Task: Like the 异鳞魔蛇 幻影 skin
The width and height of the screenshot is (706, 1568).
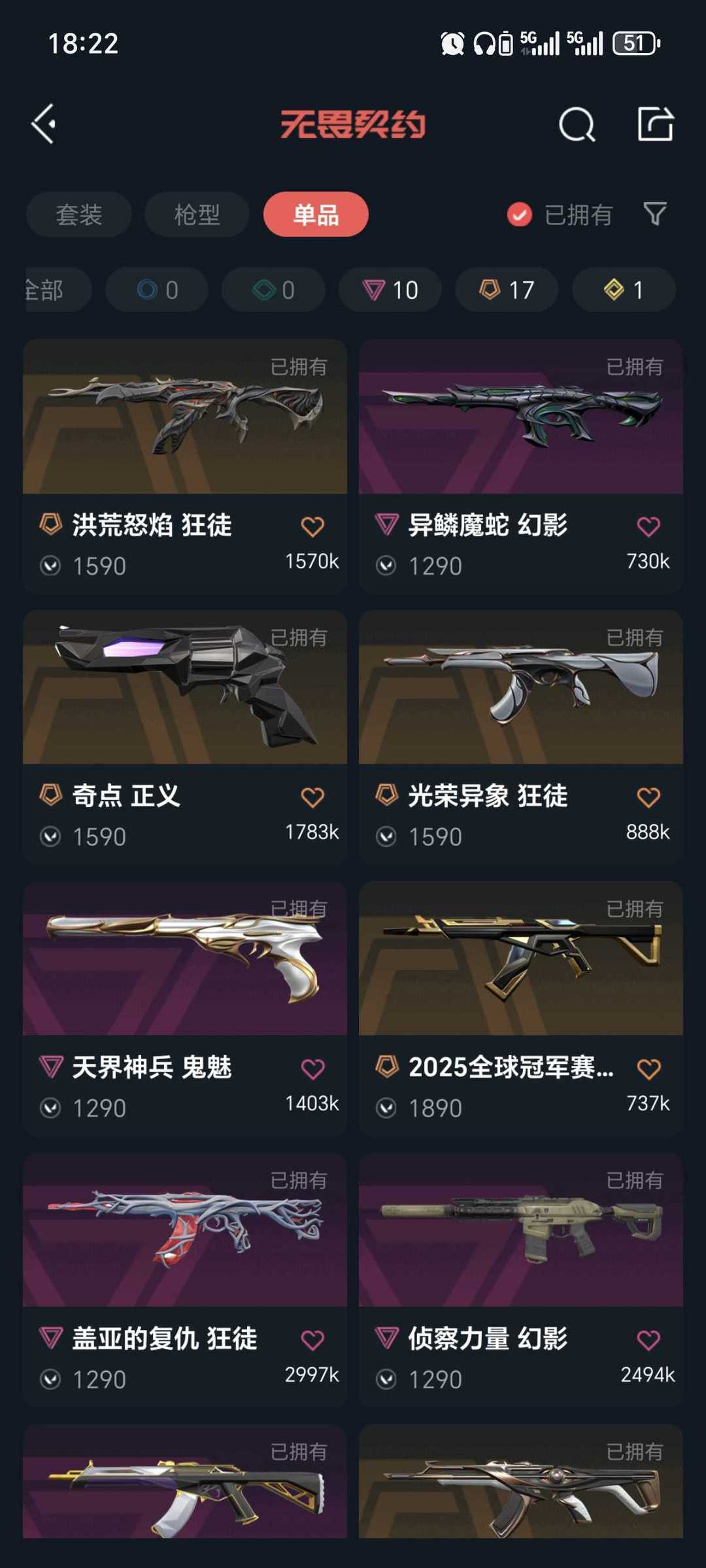Action: 648,526
